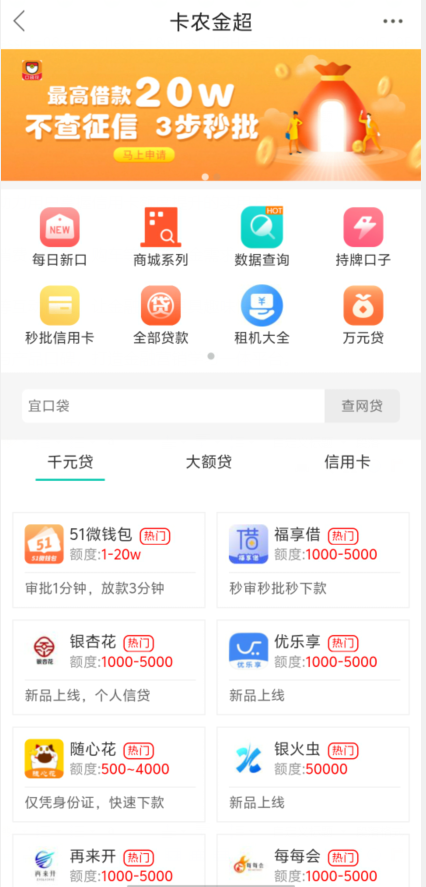Open 持牌口子
Screen dimensions: 426x887
pyautogui.click(x=363, y=237)
